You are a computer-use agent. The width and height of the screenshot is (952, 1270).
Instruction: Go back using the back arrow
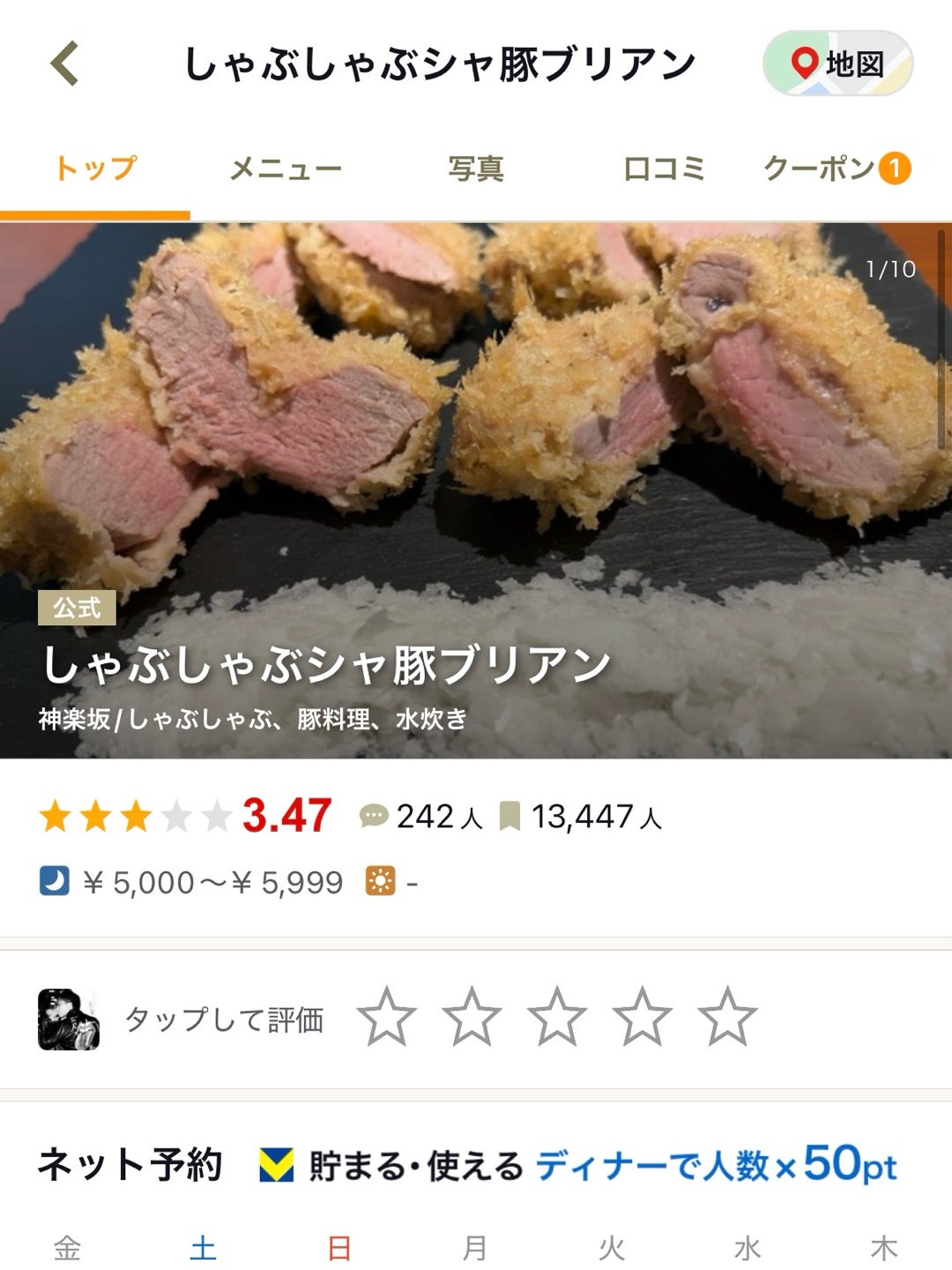(64, 63)
